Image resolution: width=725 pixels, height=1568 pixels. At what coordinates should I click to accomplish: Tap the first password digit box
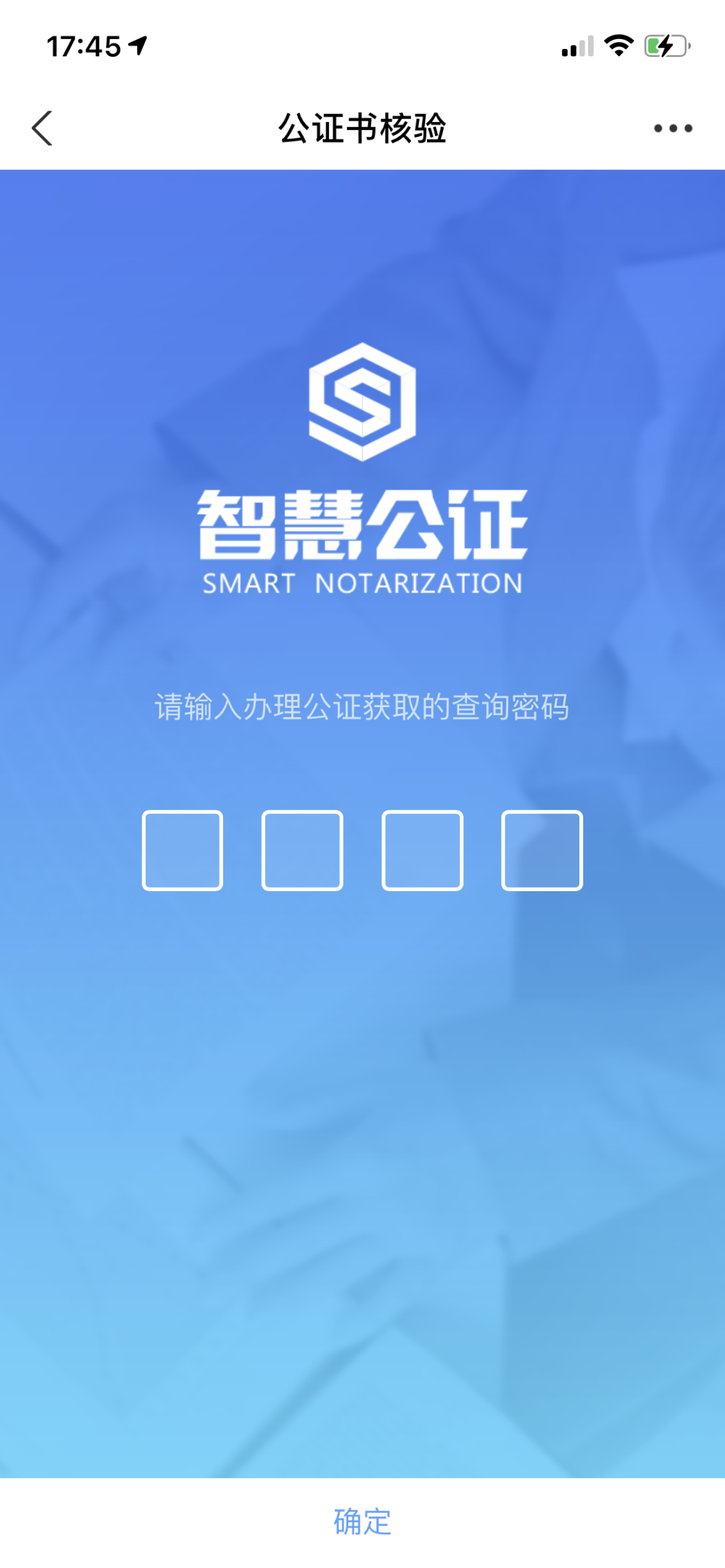183,850
